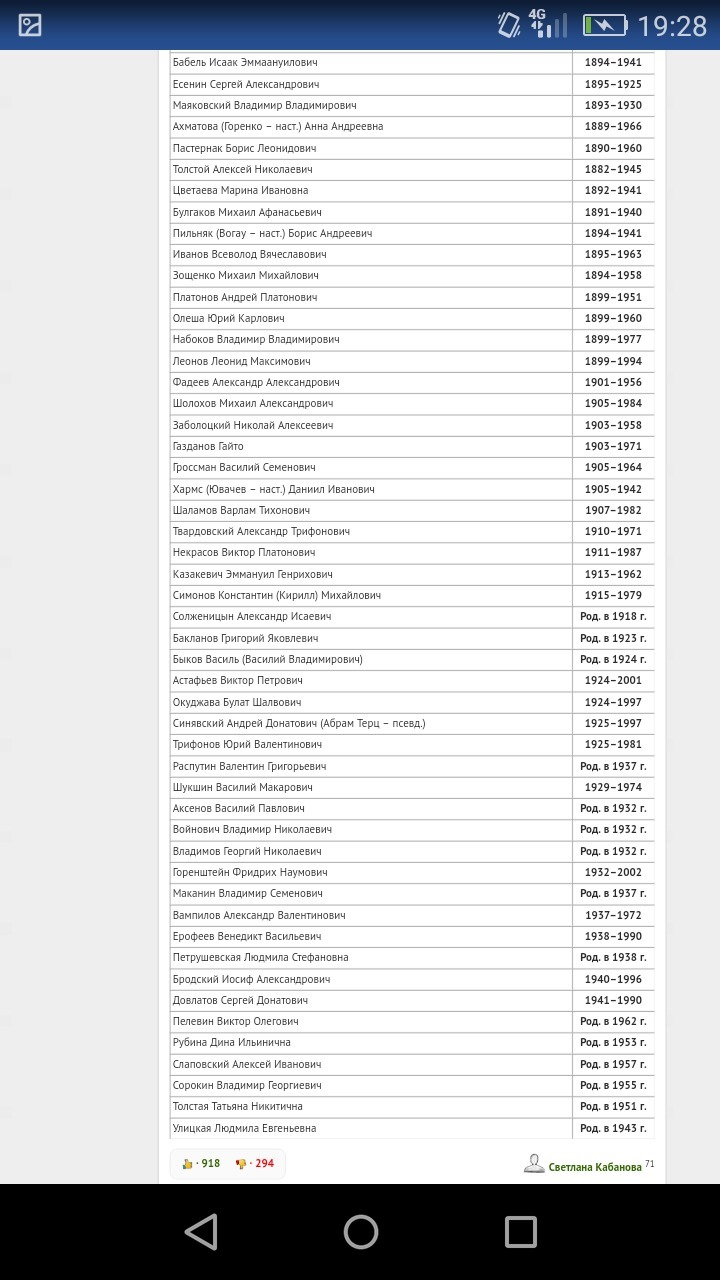Like the answer with 918 upvotes
This screenshot has height=1280, width=720.
pos(201,1163)
